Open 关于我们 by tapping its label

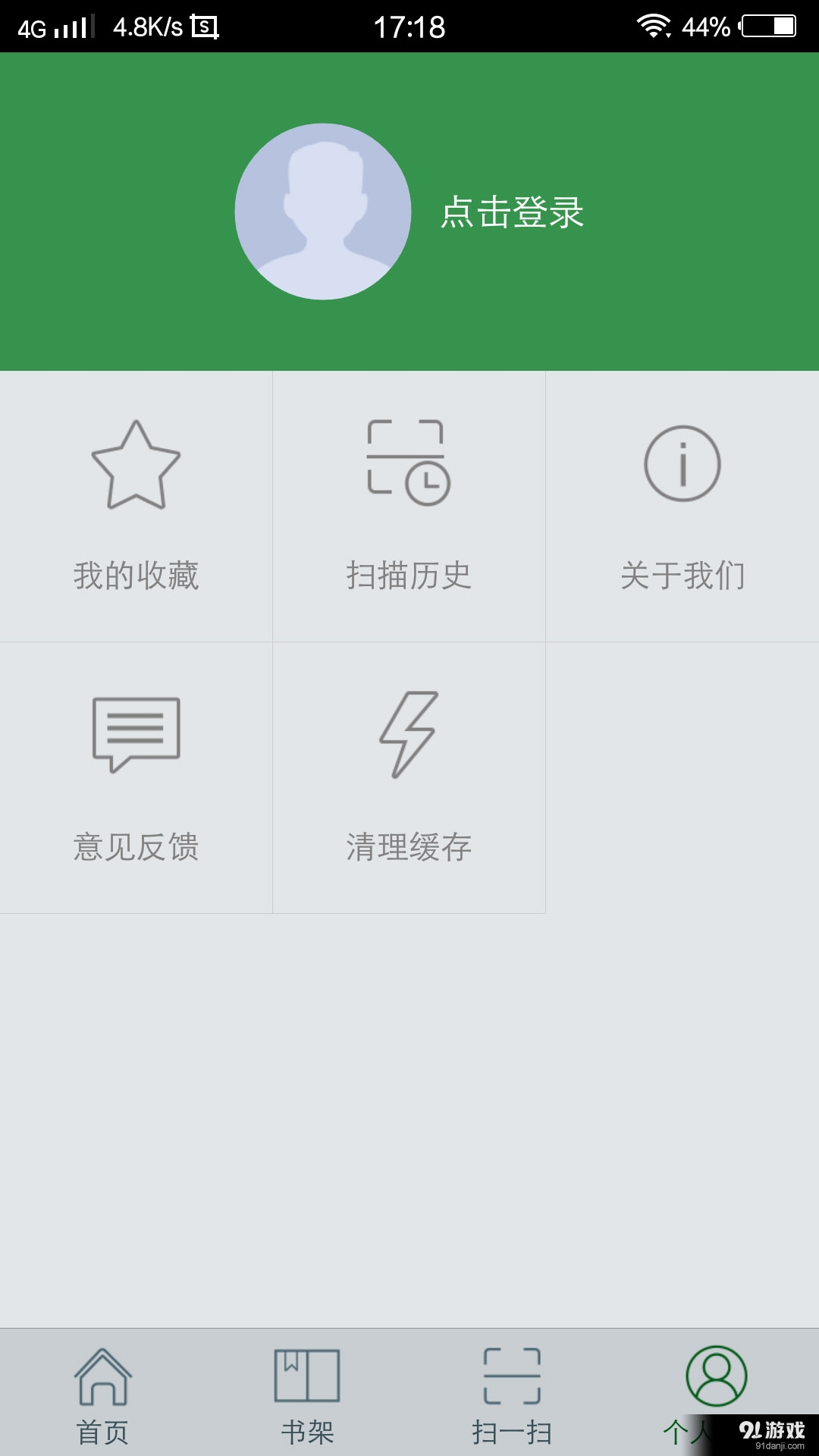(x=682, y=576)
